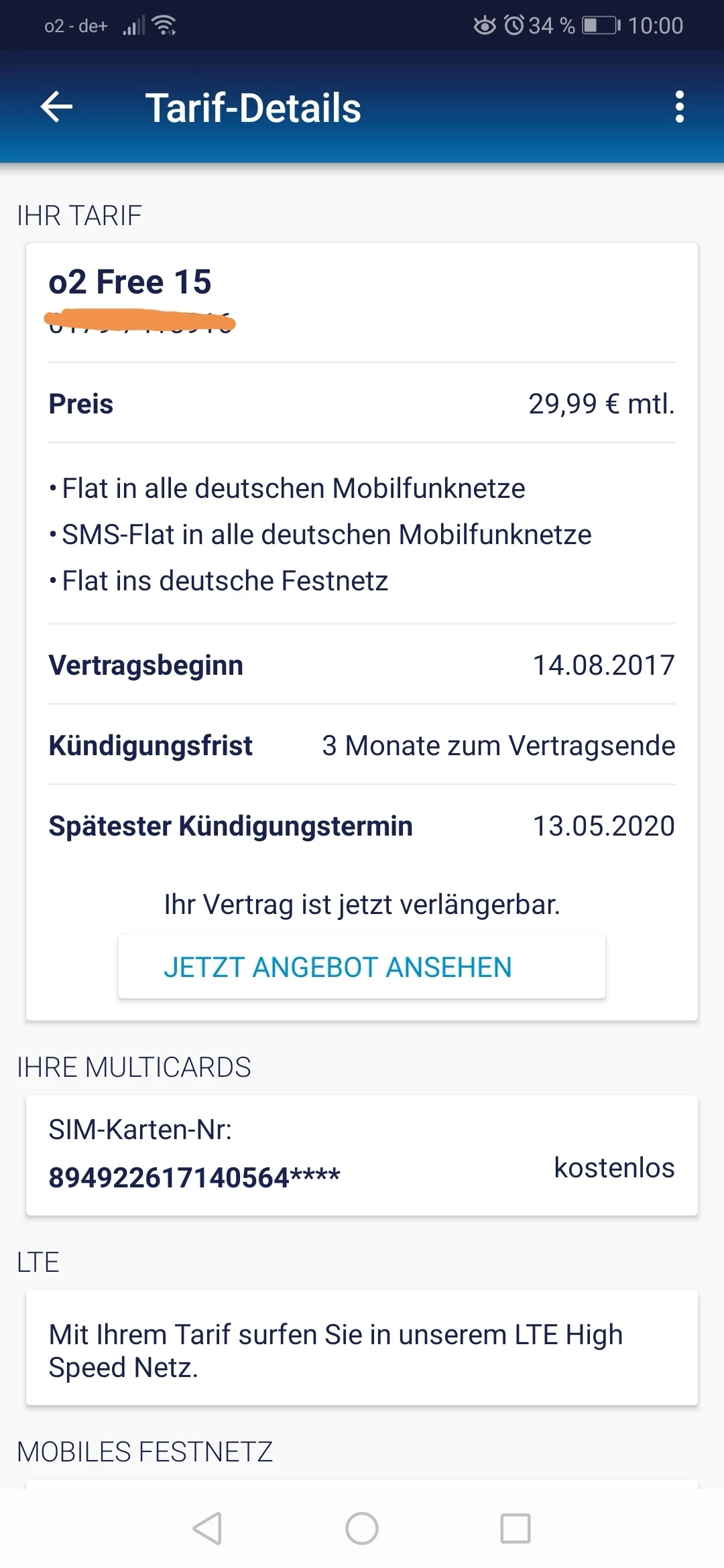Open the system recent apps view
The height and width of the screenshot is (1568, 724).
pyautogui.click(x=515, y=1528)
